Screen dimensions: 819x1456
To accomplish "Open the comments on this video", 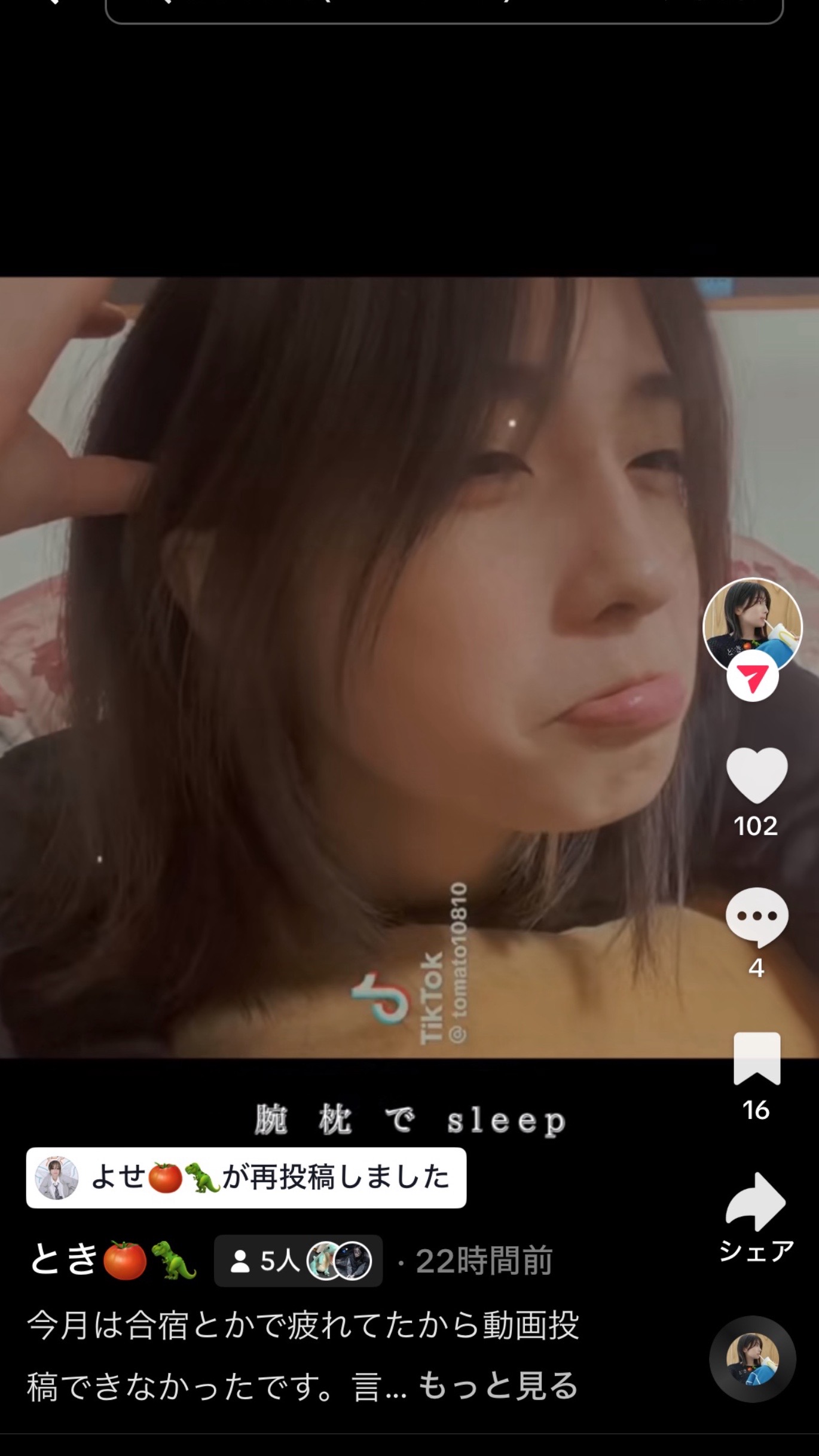I will click(756, 917).
